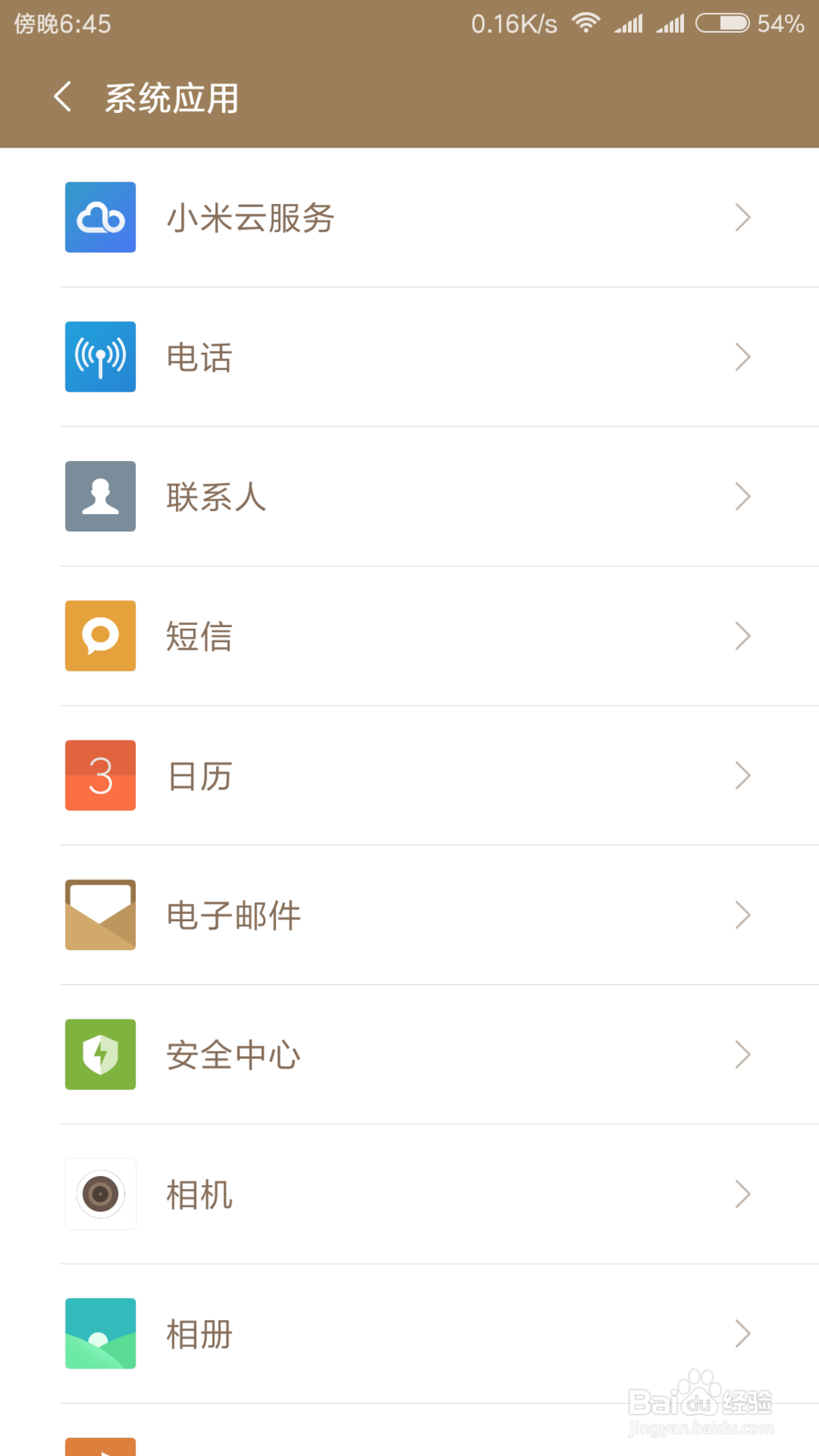The image size is (819, 1456).
Task: Select the 联系人 contact icon
Action: tap(100, 496)
